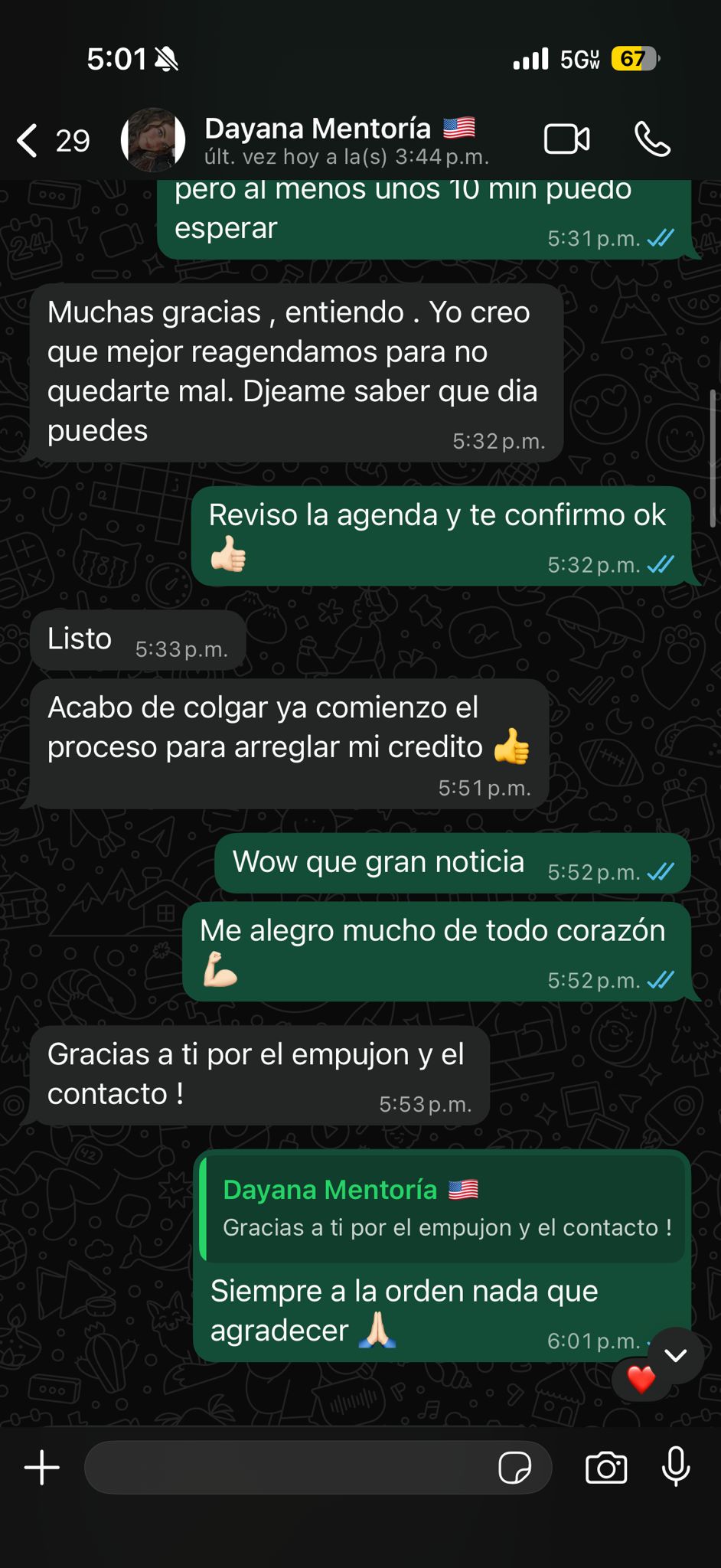Open Dayana Mentoría contact info
Image resolution: width=721 pixels, height=1568 pixels.
344,140
